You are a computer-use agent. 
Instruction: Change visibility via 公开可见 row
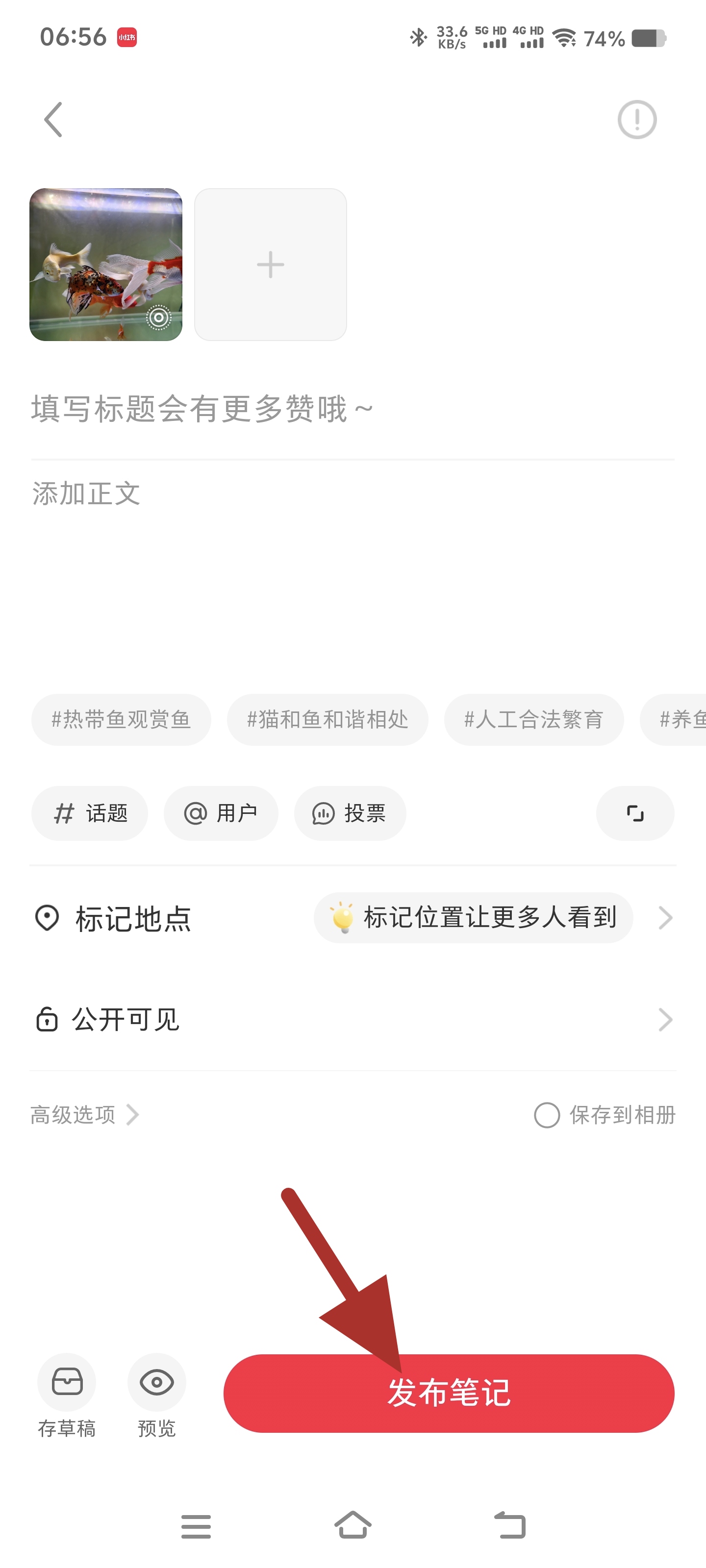[x=353, y=1020]
